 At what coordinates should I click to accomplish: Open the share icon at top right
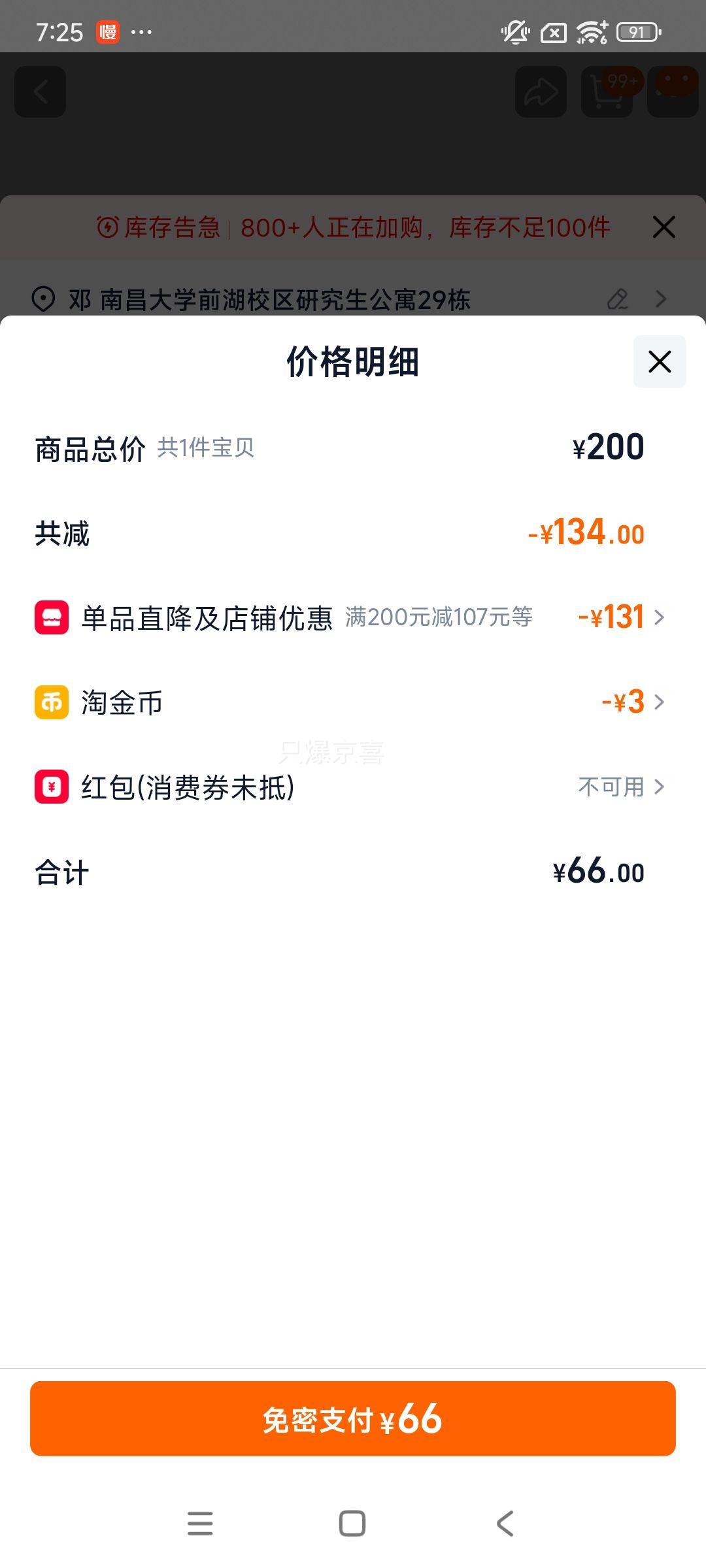540,91
